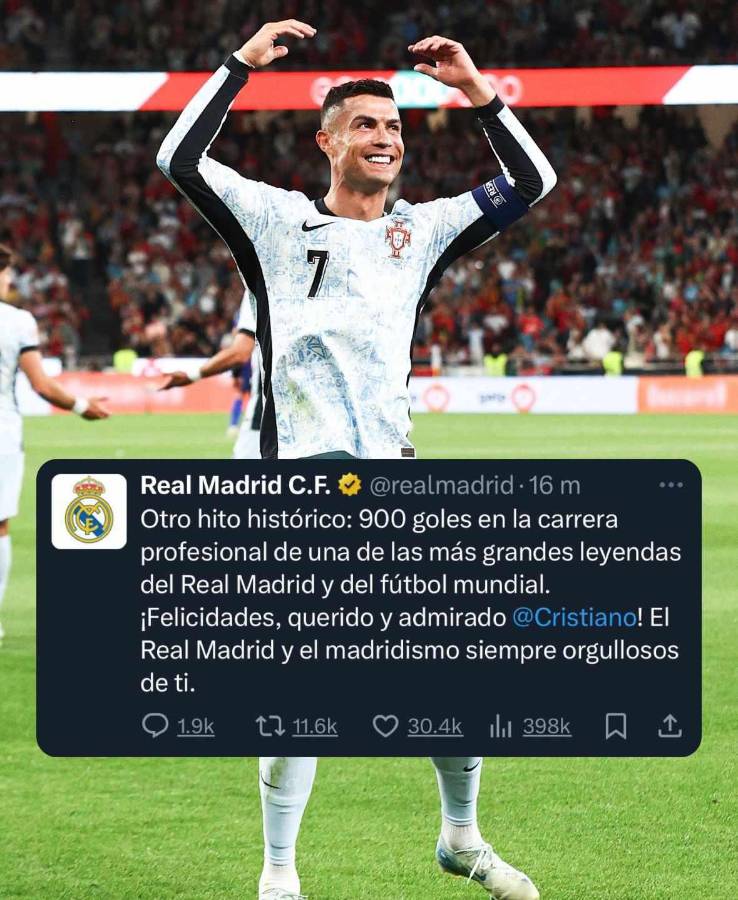Click the gold verified badge icon

[347, 485]
